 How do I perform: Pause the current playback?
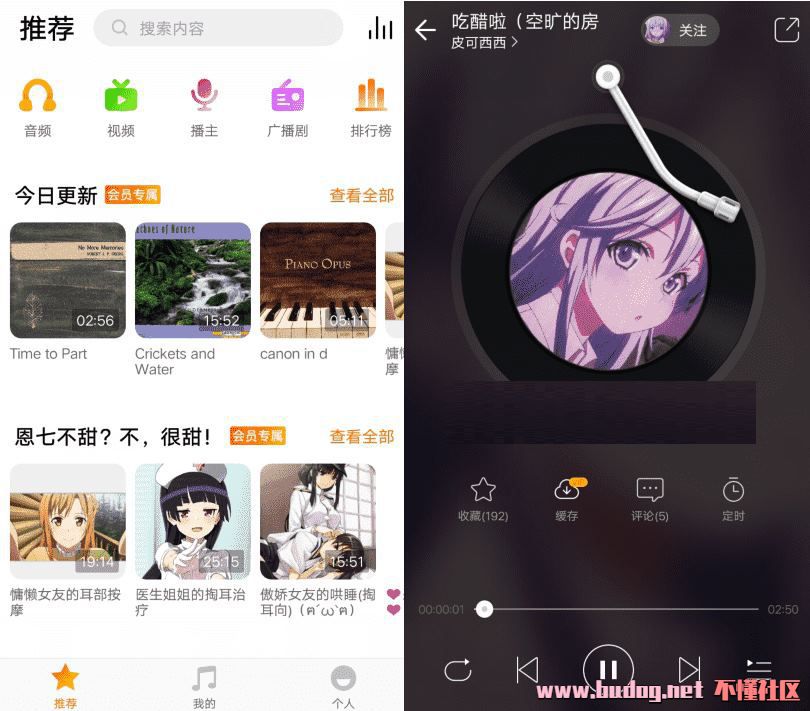[608, 669]
